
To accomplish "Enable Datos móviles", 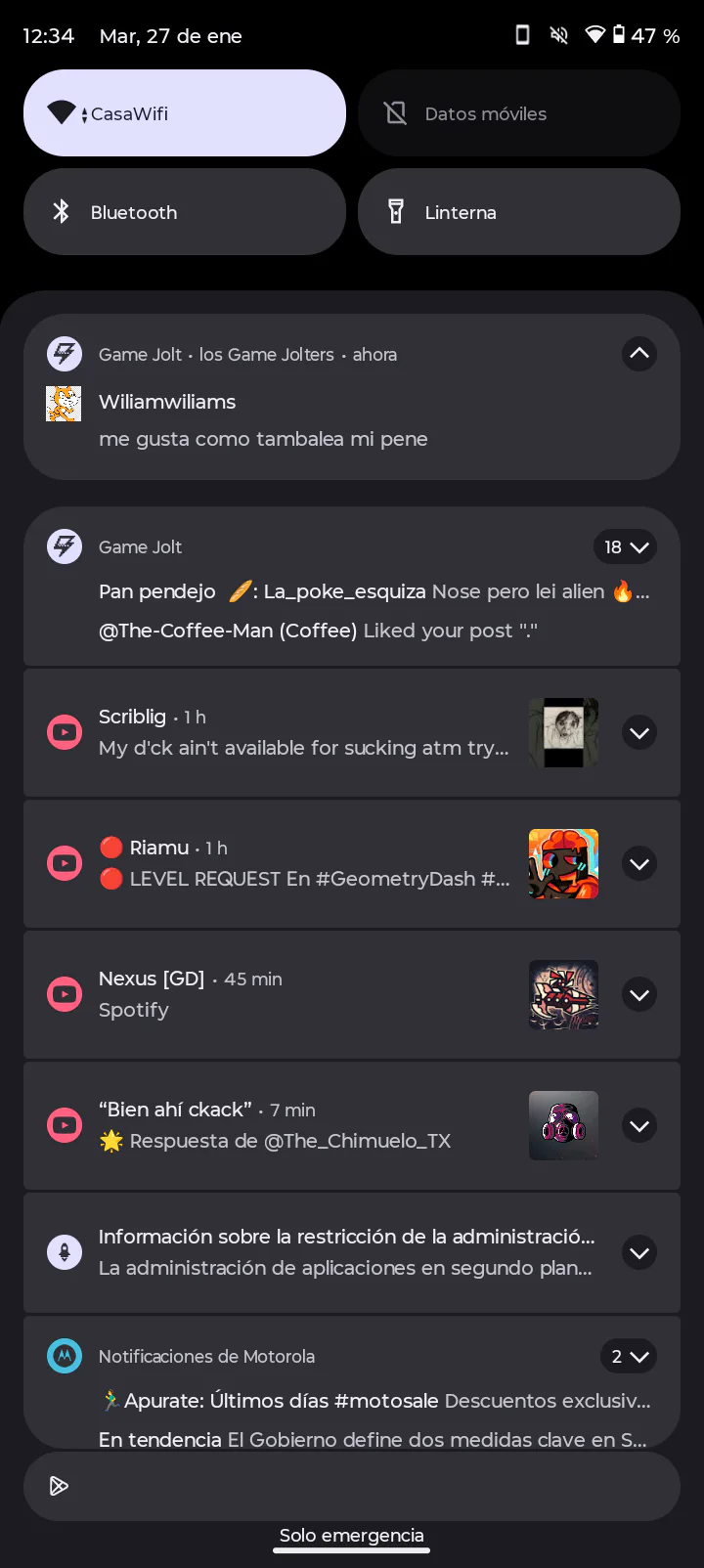I will pyautogui.click(x=518, y=113).
